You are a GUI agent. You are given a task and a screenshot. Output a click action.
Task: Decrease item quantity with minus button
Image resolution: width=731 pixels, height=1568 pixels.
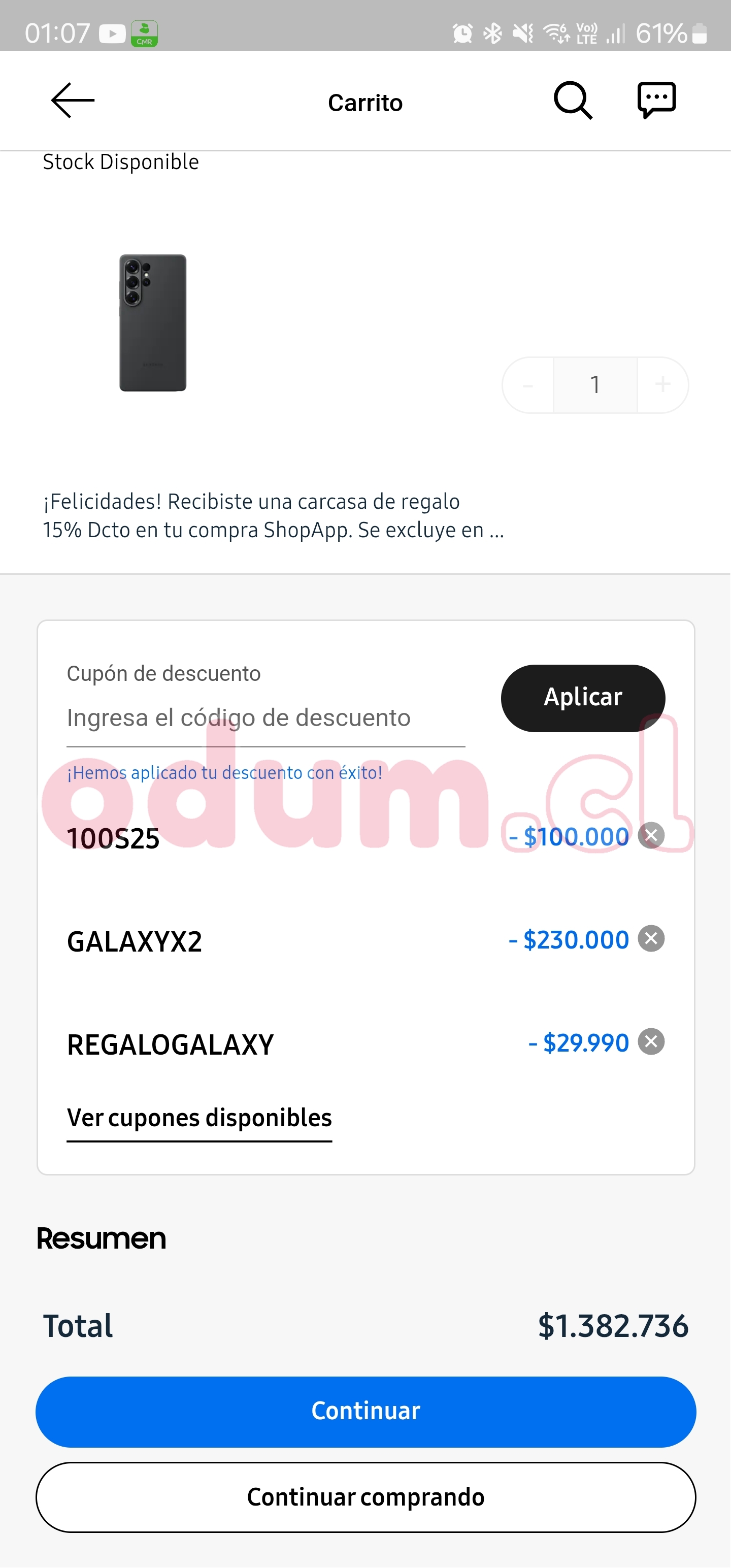pyautogui.click(x=528, y=385)
